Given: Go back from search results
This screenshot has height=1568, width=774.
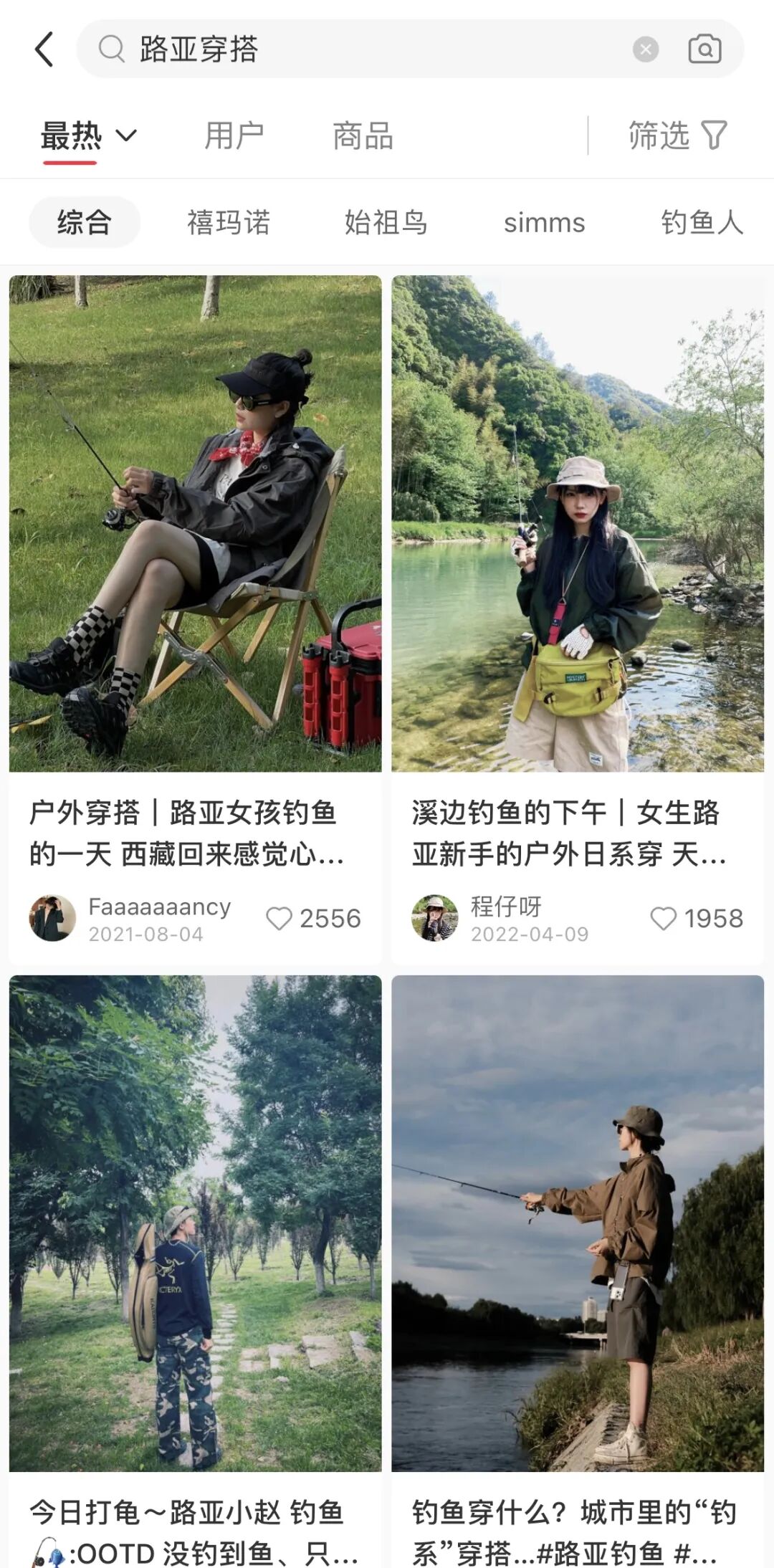Looking at the screenshot, I should pos(44,49).
